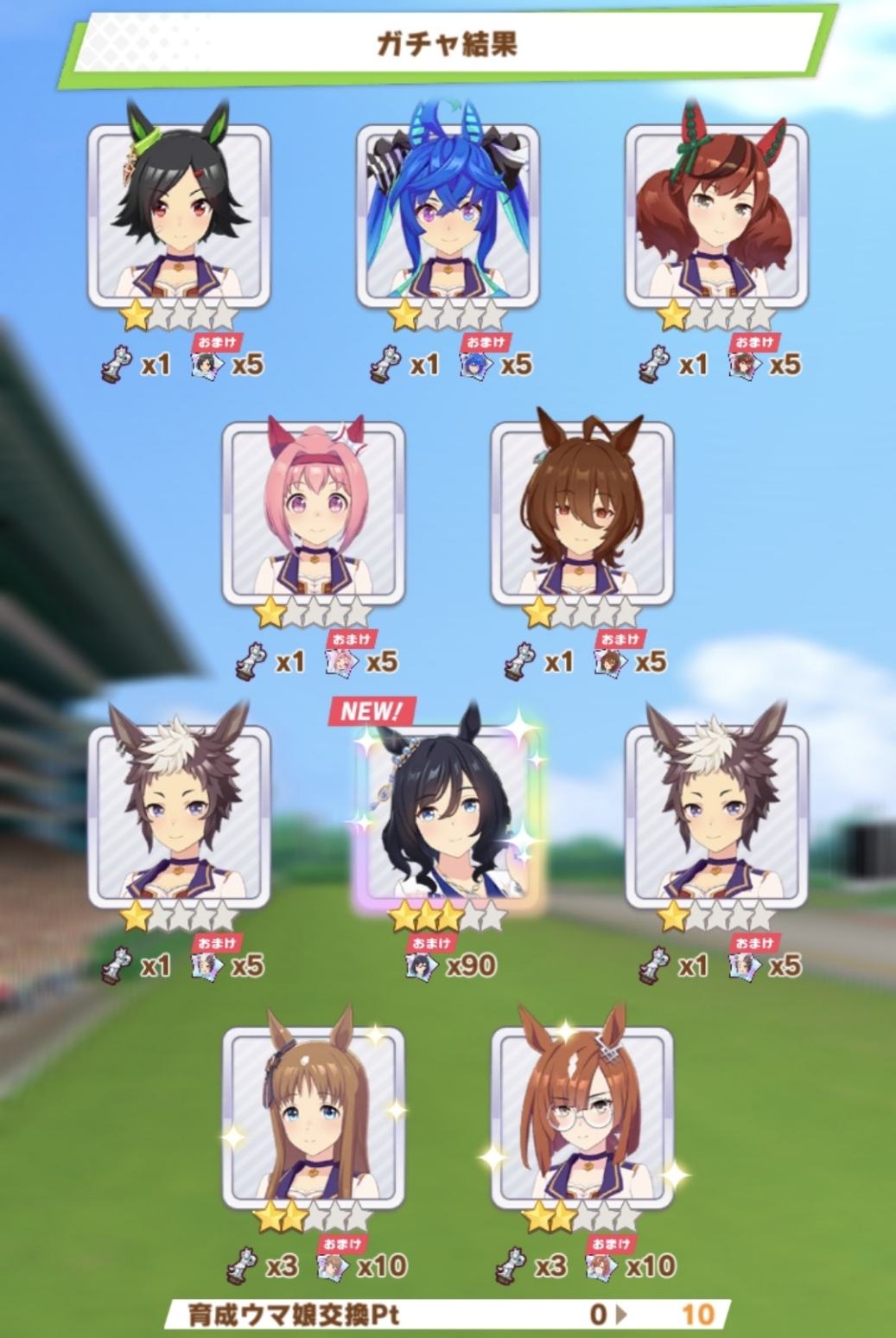
Task: Open the NEW three-star black-haired character card
Action: pos(448,817)
